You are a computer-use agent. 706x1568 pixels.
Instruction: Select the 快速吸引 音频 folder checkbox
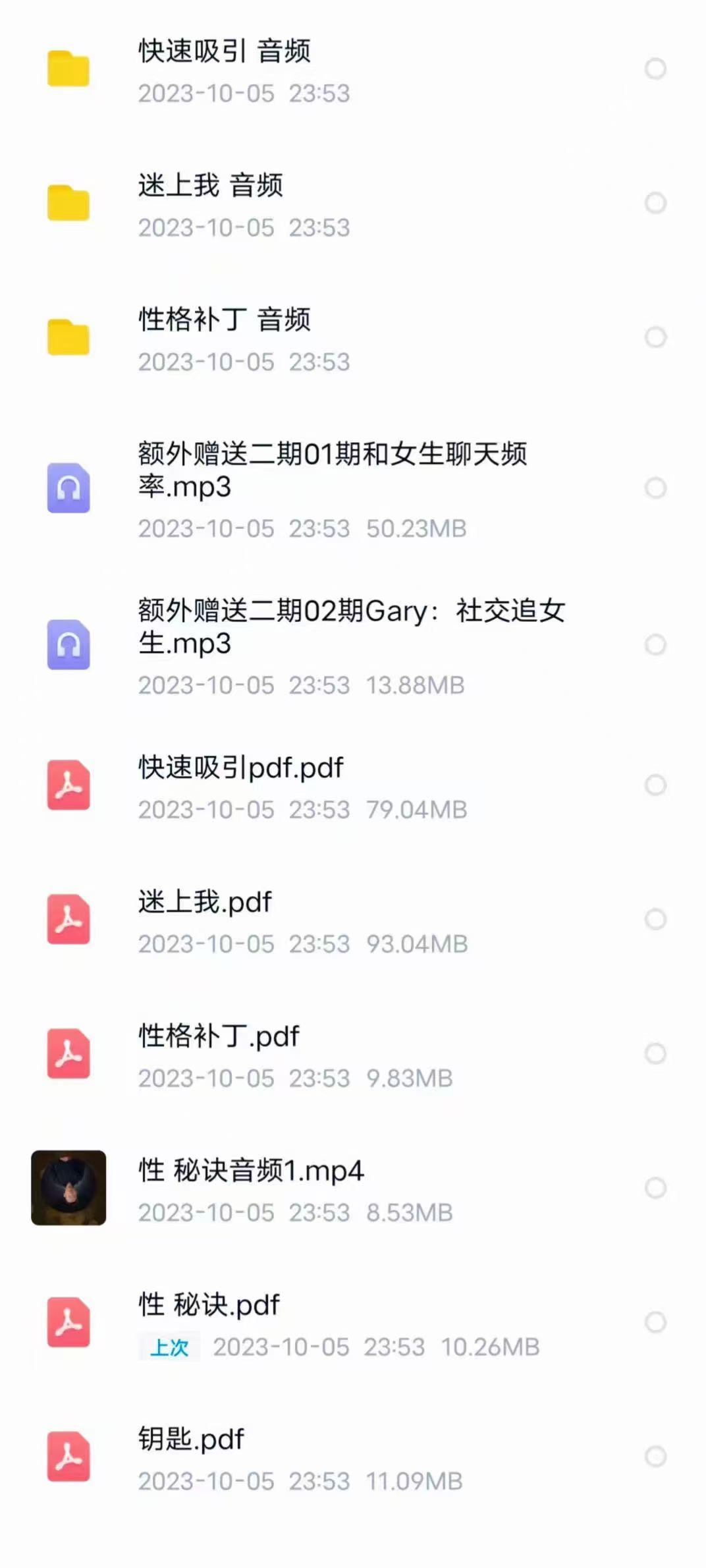(x=655, y=69)
